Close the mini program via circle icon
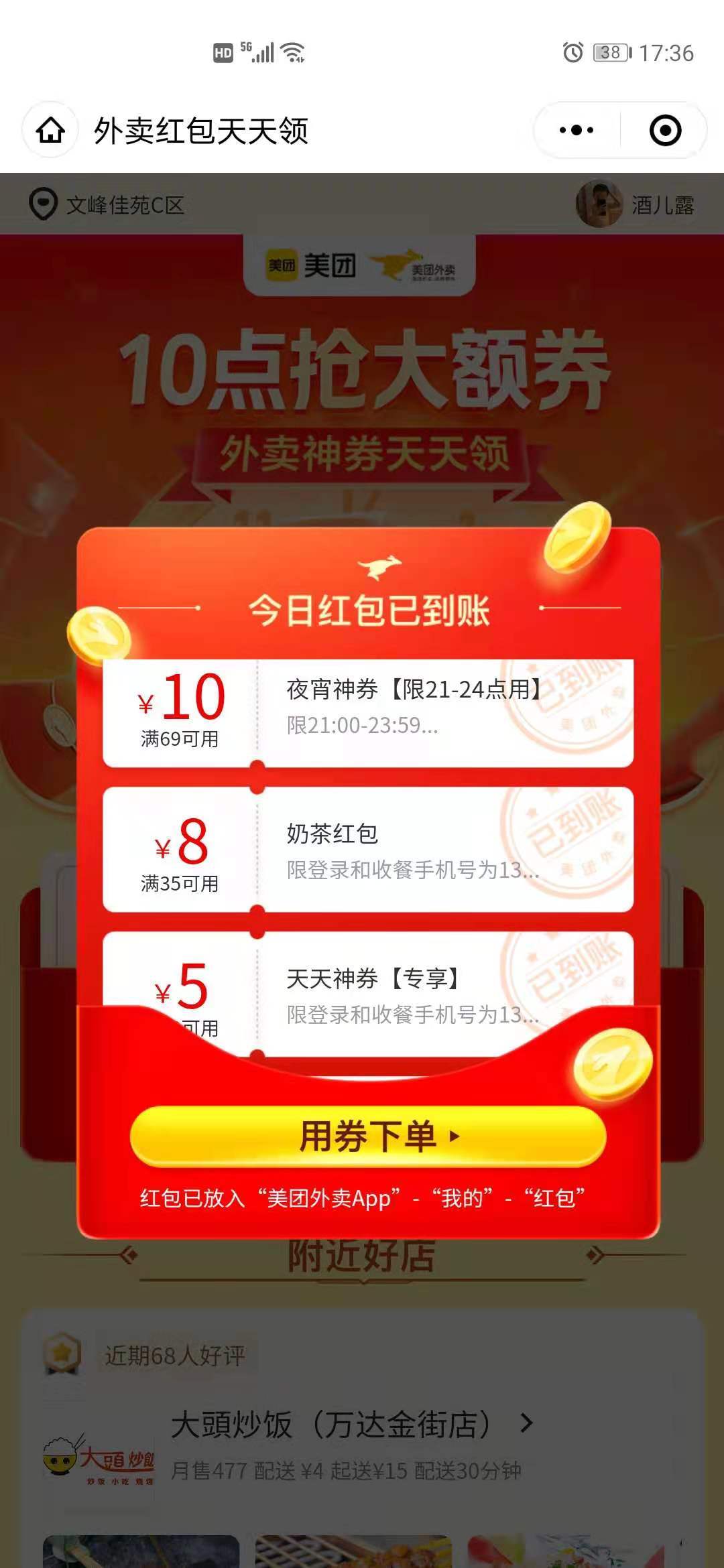The image size is (724, 1568). click(665, 130)
